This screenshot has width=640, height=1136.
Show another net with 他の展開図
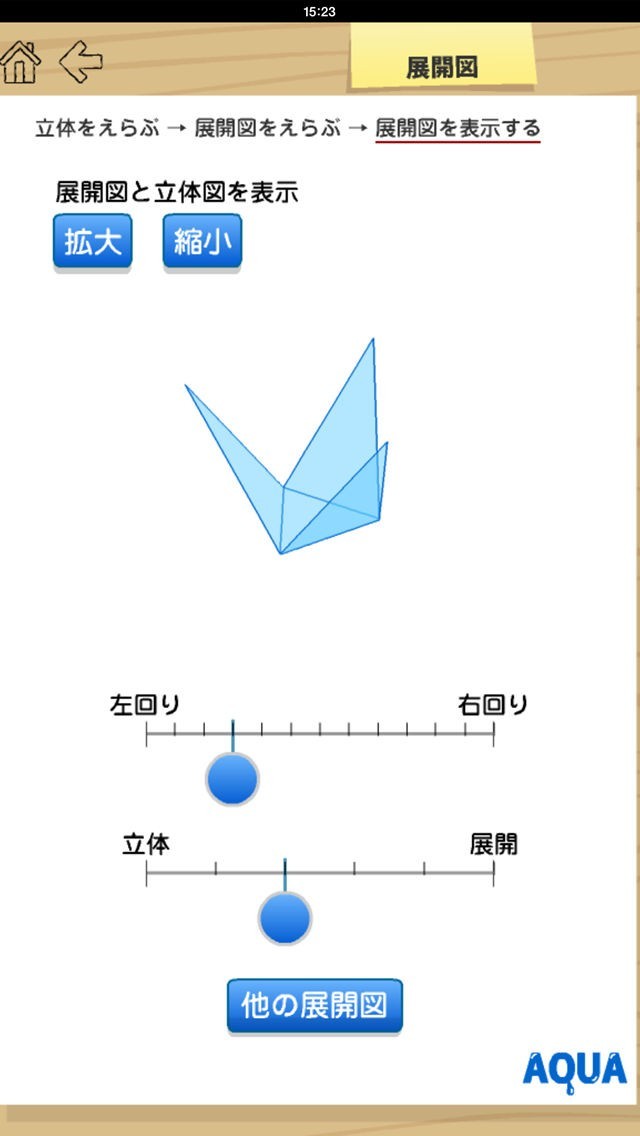[x=314, y=1005]
